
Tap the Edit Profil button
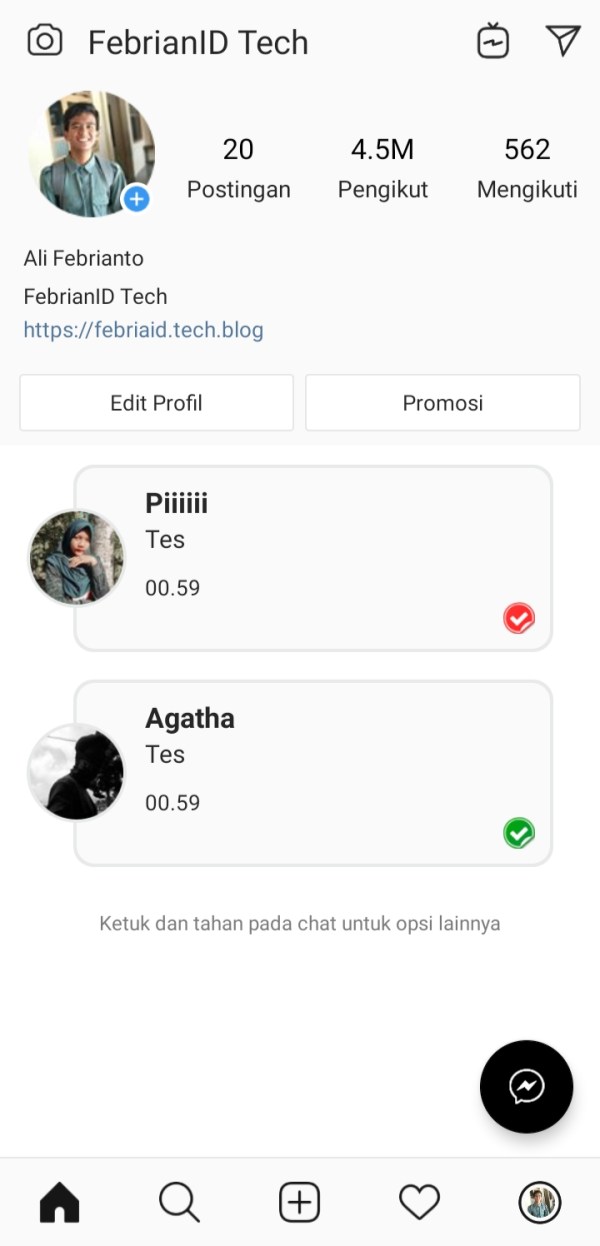pyautogui.click(x=156, y=403)
